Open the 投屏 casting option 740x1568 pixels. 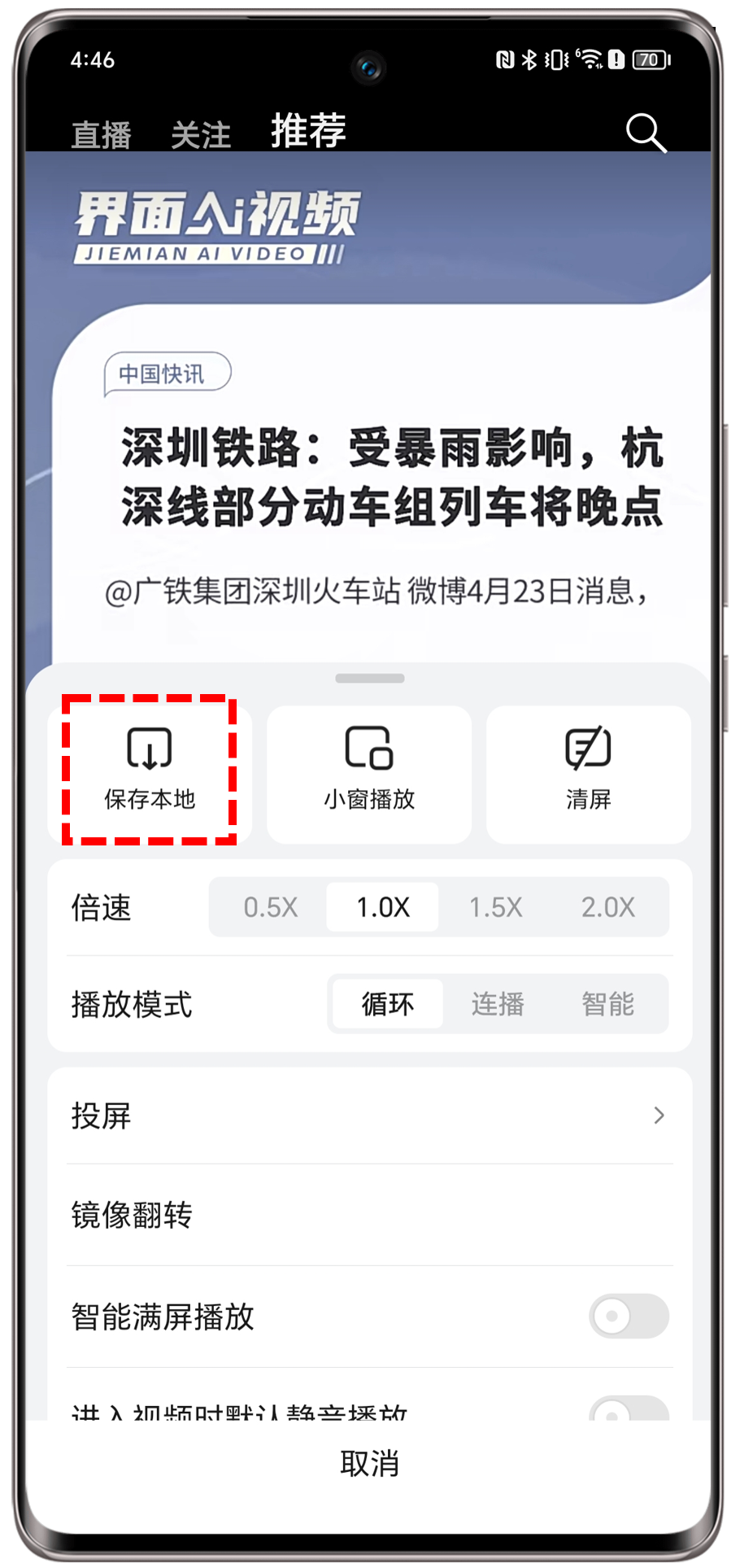click(369, 1116)
